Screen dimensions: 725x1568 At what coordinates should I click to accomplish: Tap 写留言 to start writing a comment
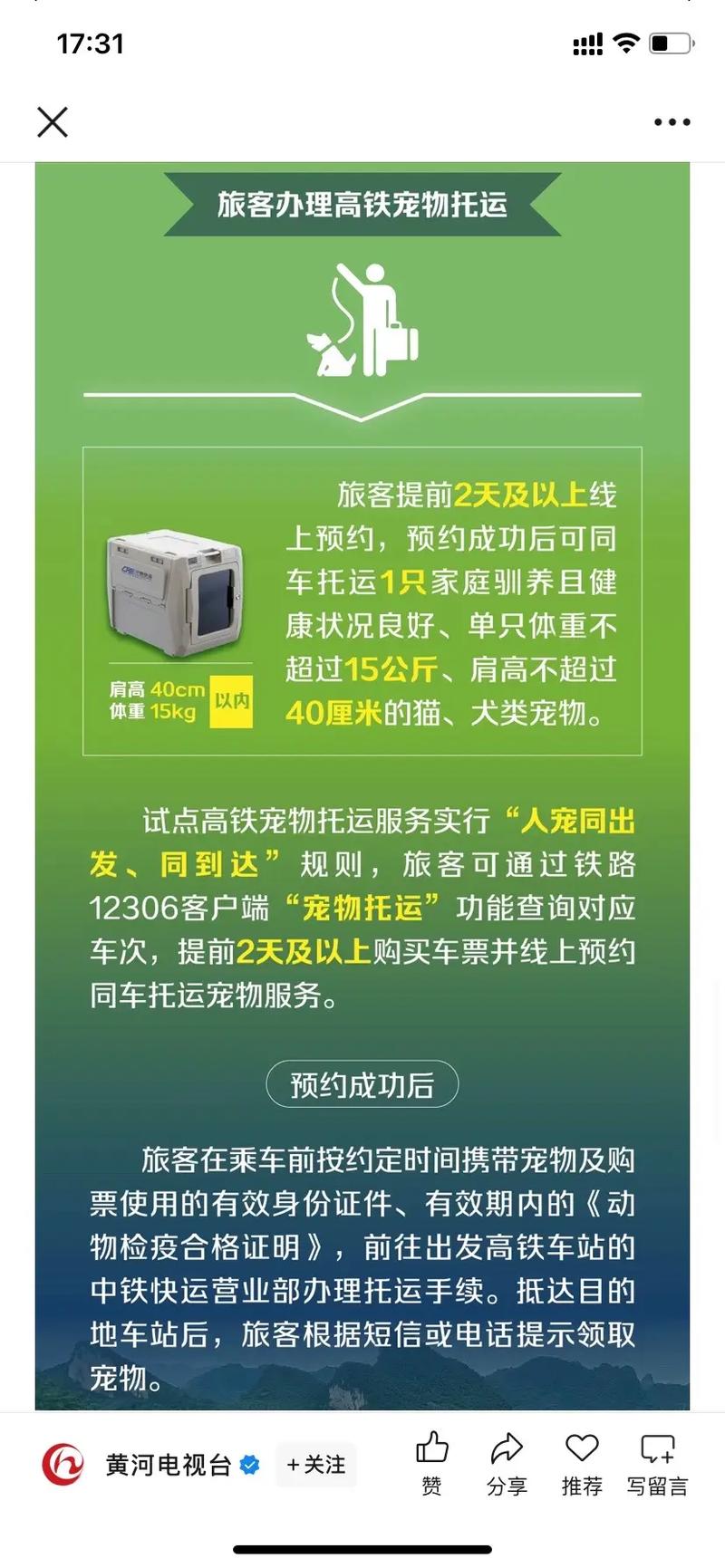click(657, 1488)
